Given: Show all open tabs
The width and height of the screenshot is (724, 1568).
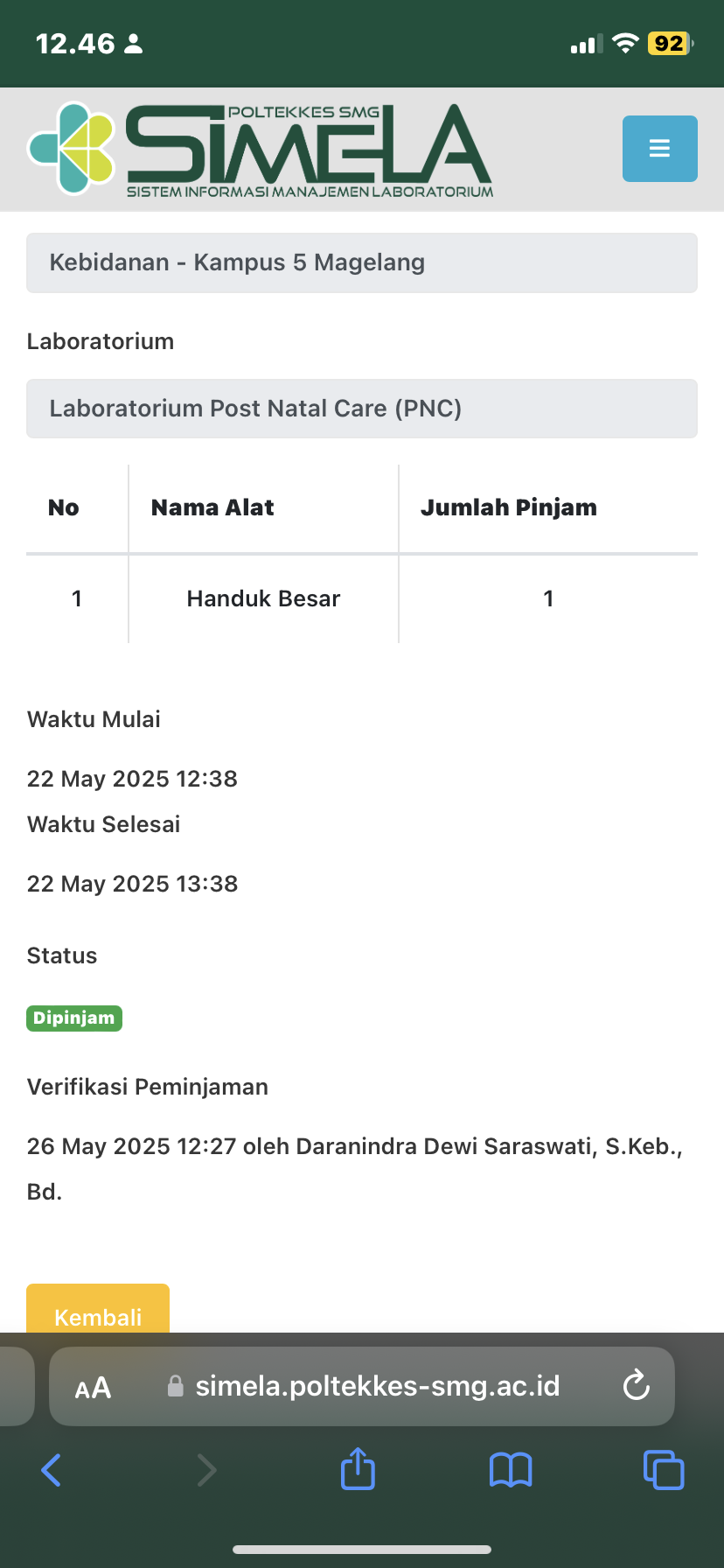Looking at the screenshot, I should click(664, 1469).
